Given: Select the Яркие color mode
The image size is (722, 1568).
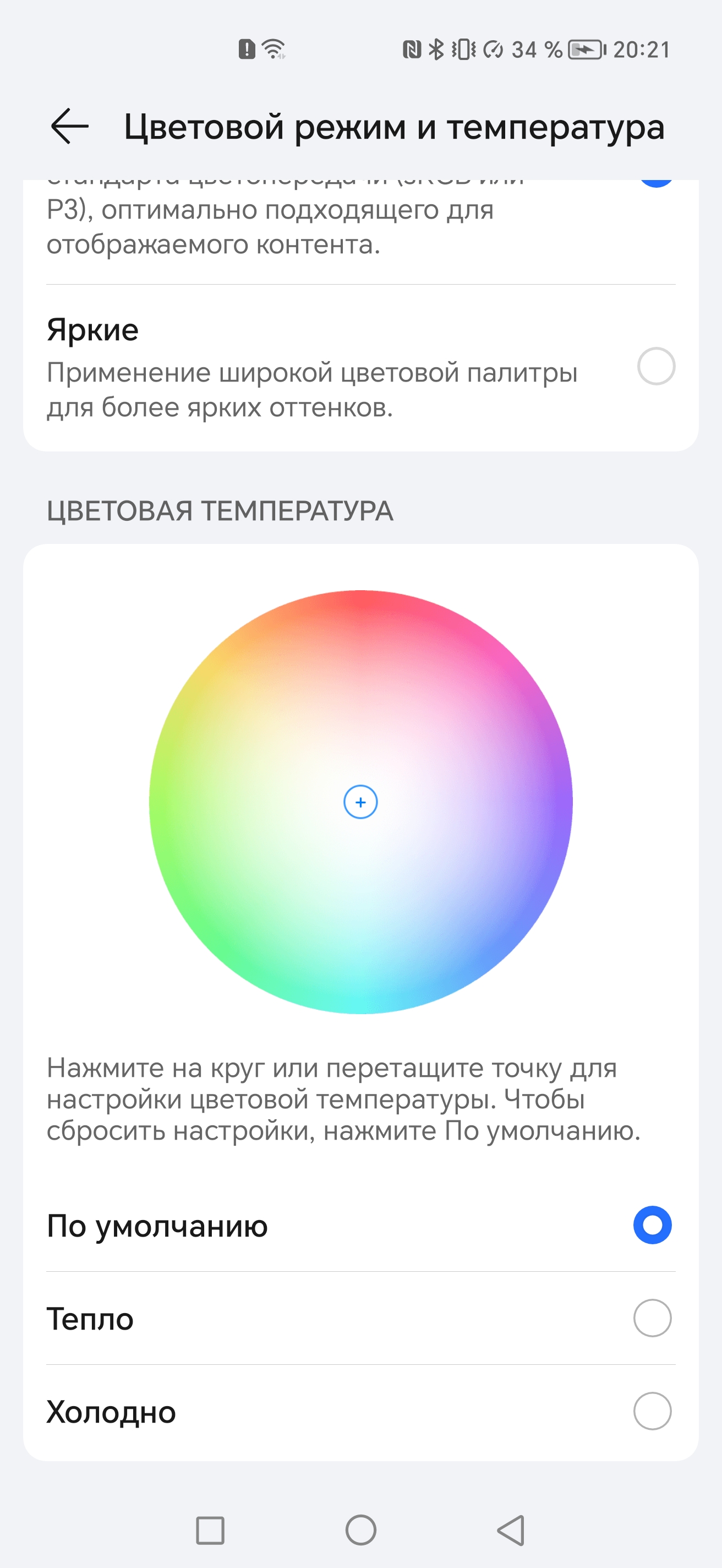Looking at the screenshot, I should pyautogui.click(x=656, y=367).
